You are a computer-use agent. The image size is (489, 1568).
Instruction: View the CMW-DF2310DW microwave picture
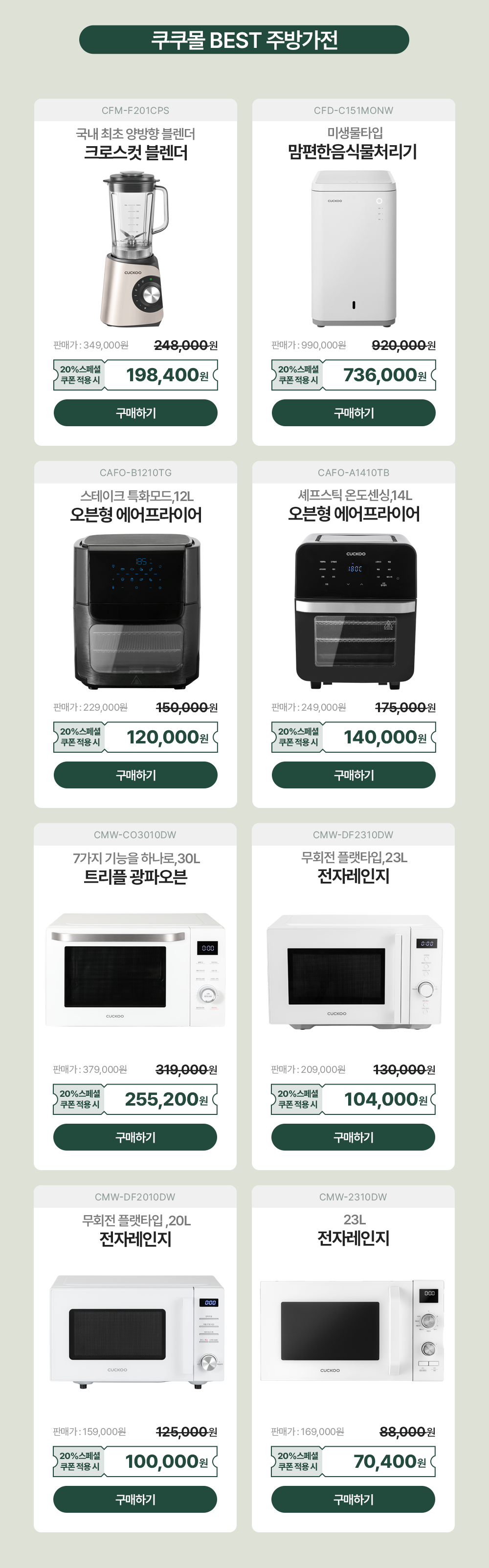point(355,972)
